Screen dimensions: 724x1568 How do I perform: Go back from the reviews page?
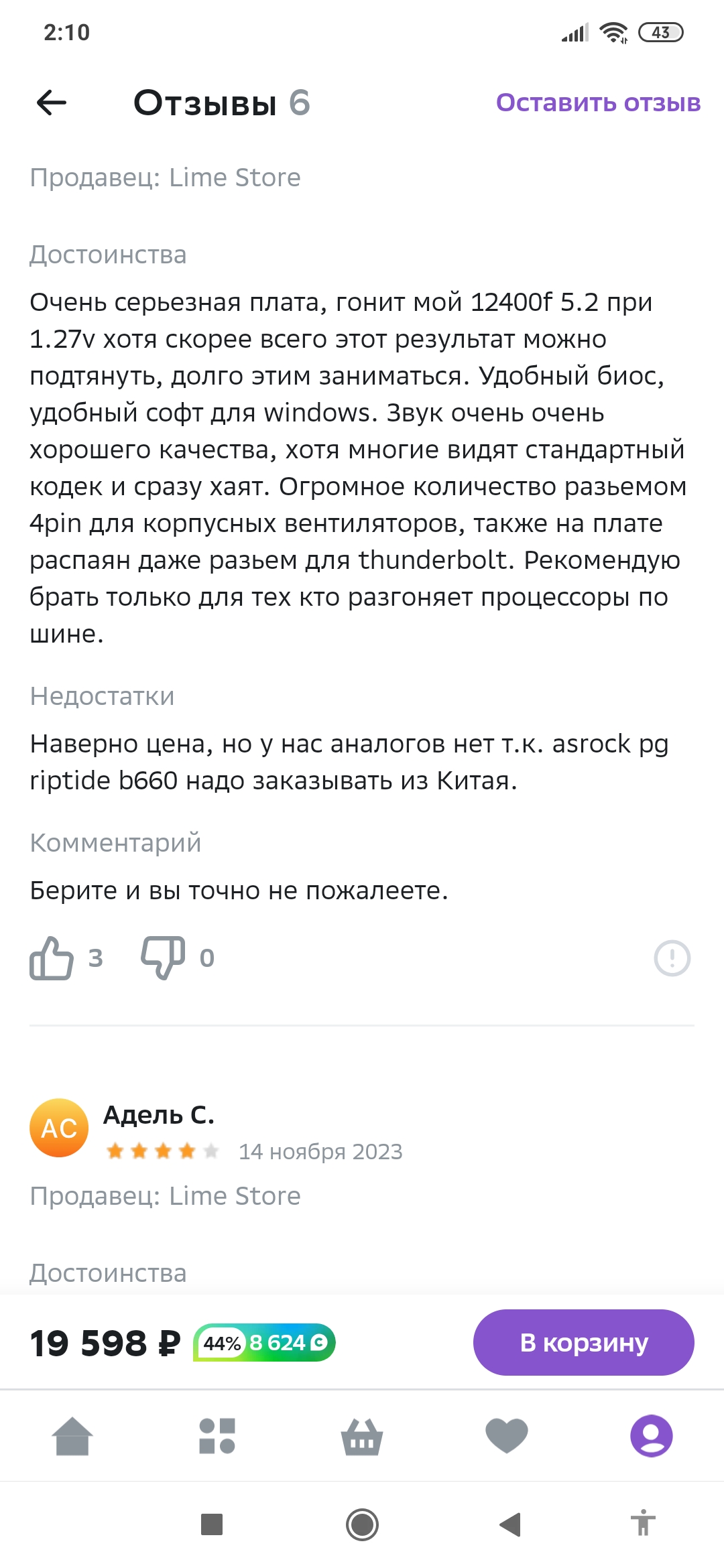(x=52, y=103)
